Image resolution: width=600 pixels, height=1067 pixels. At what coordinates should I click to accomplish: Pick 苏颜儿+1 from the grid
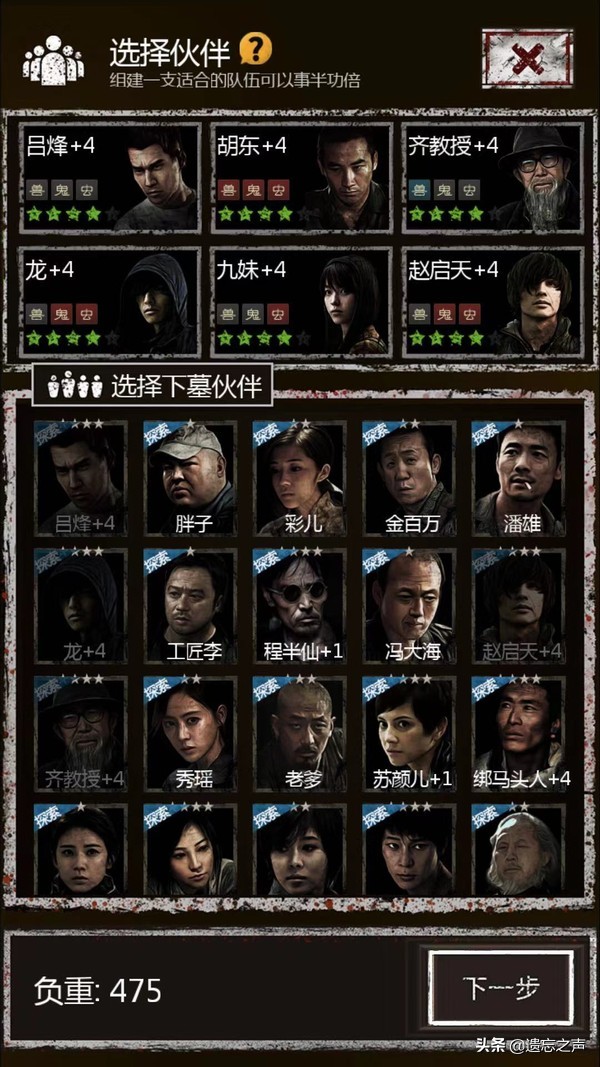(x=409, y=733)
